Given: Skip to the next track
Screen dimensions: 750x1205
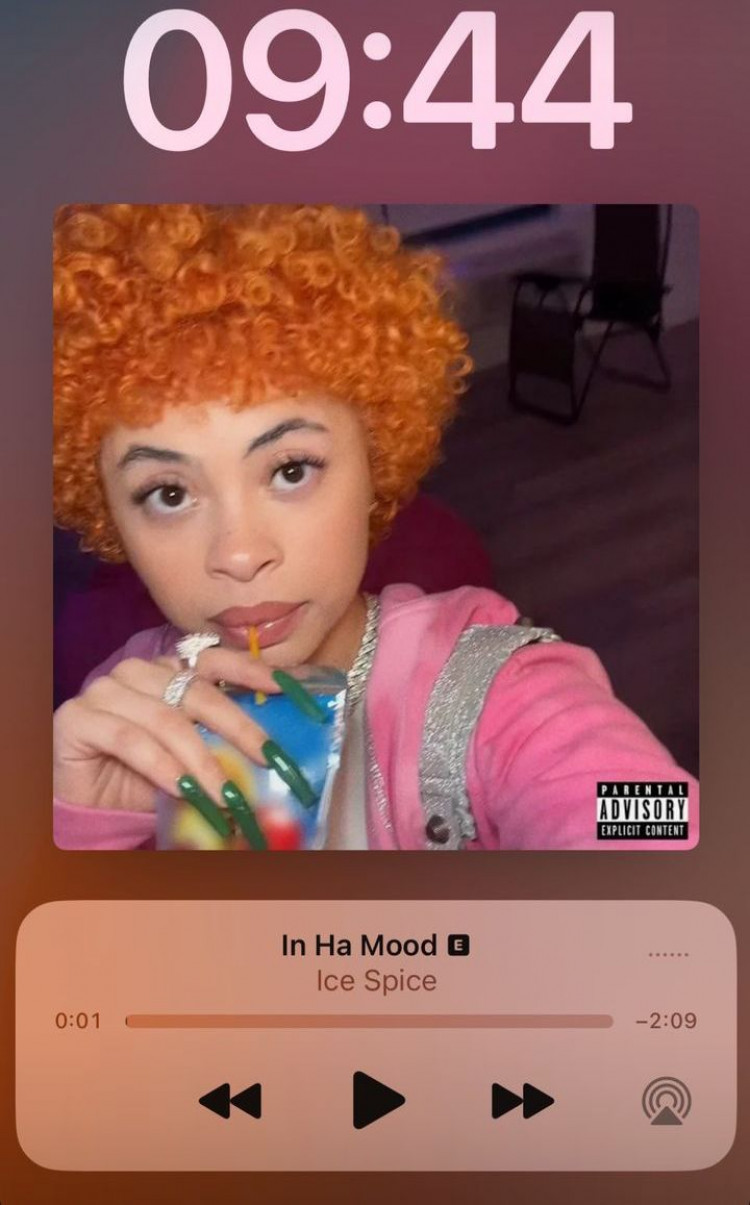Looking at the screenshot, I should pos(522,1100).
